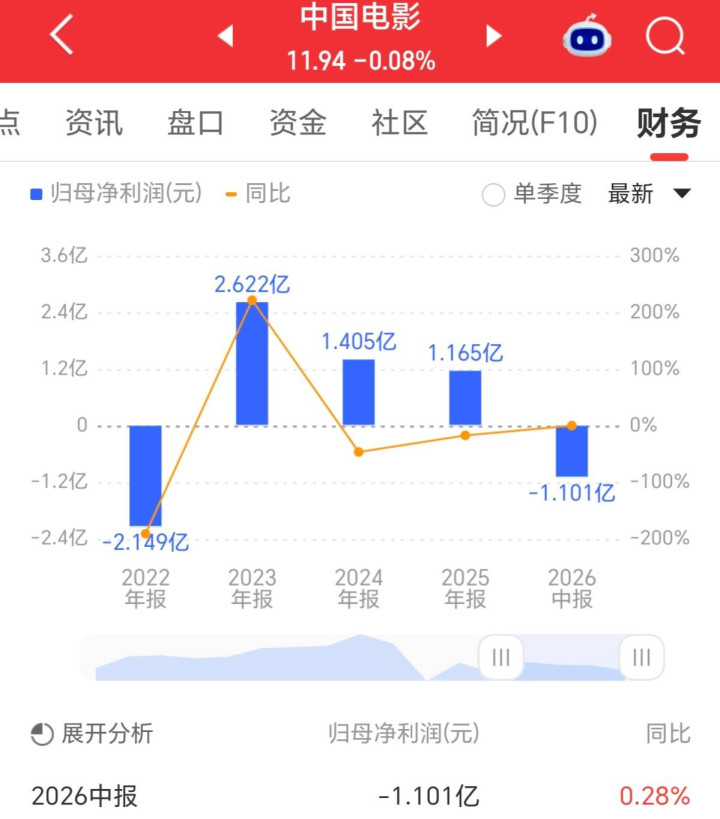Screen dimensions: 720x819
Task: Toggle the 同比 legend line
Action: (258, 194)
